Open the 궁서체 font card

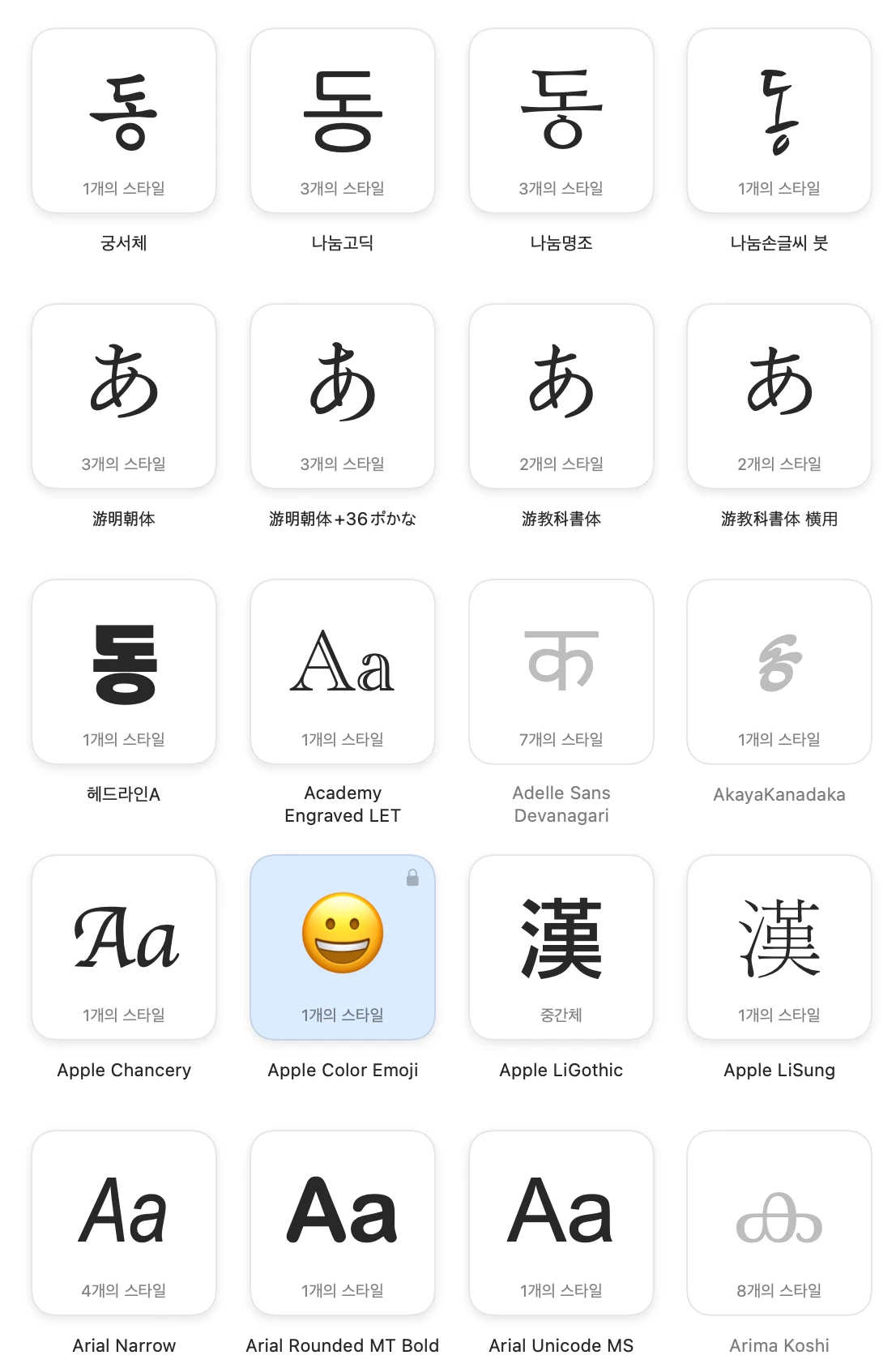tap(124, 122)
